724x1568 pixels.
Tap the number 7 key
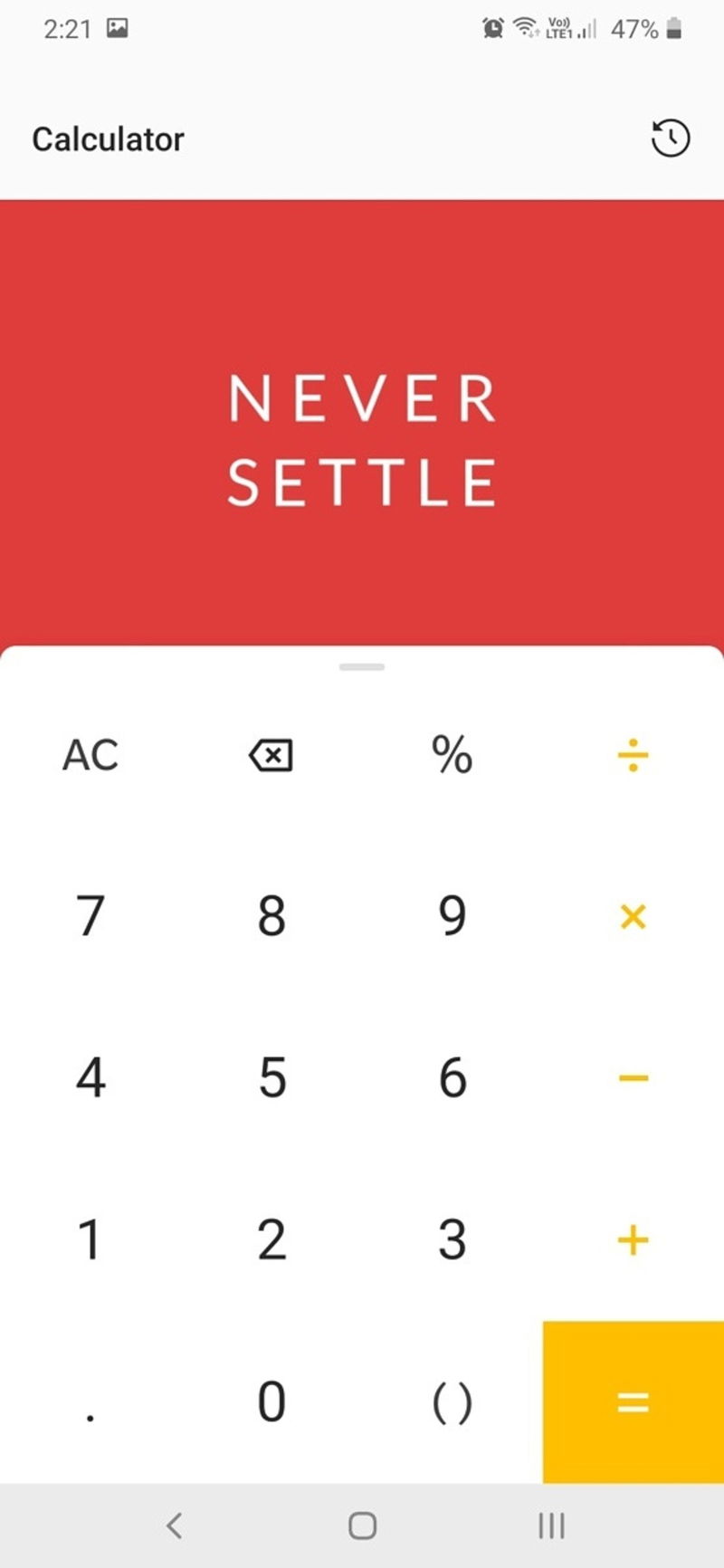pyautogui.click(x=90, y=916)
